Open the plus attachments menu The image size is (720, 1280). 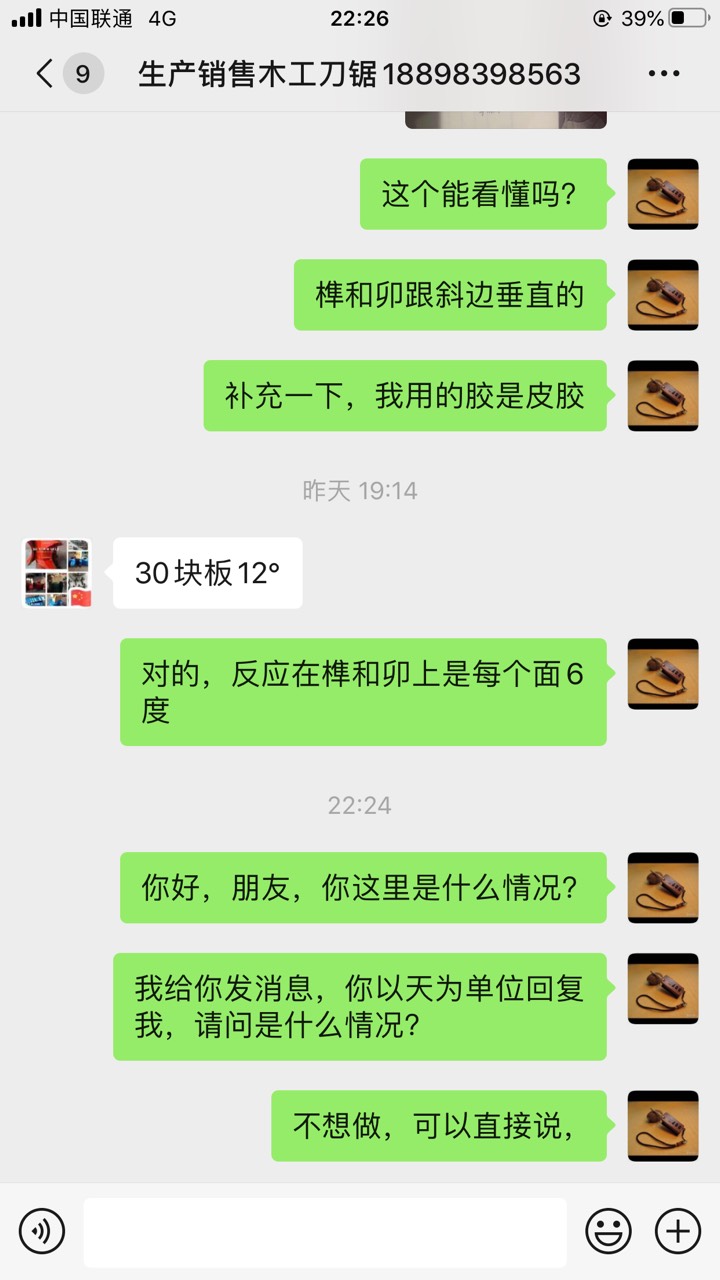pos(677,1231)
